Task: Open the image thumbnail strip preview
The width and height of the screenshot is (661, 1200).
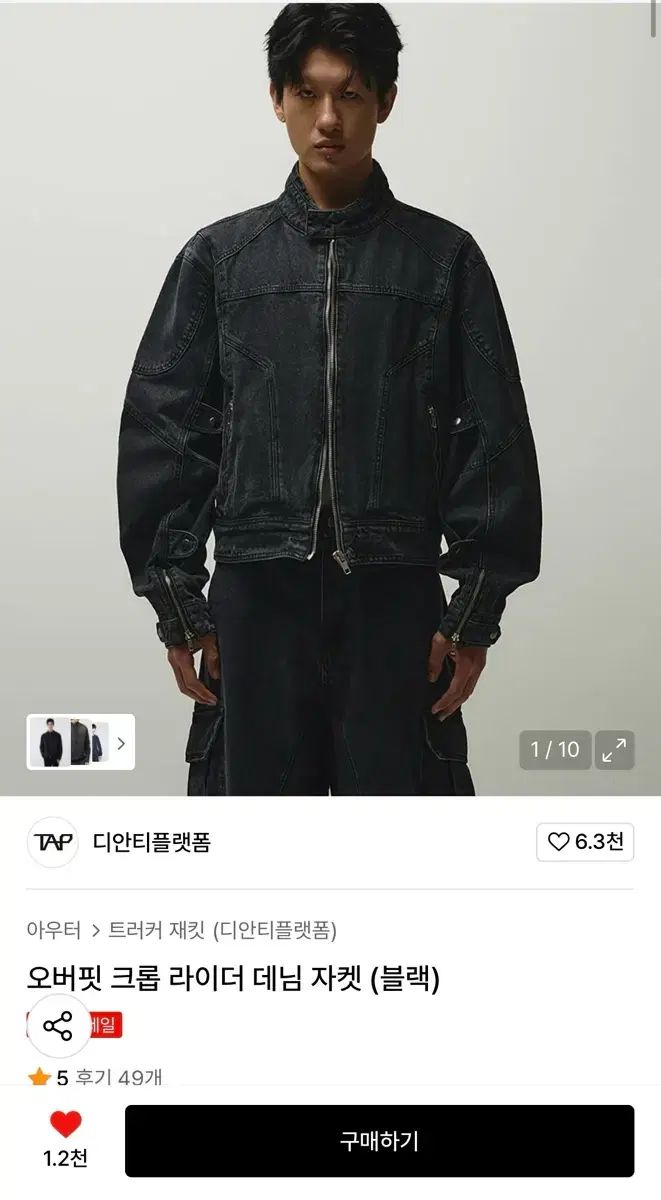Action: (x=80, y=742)
